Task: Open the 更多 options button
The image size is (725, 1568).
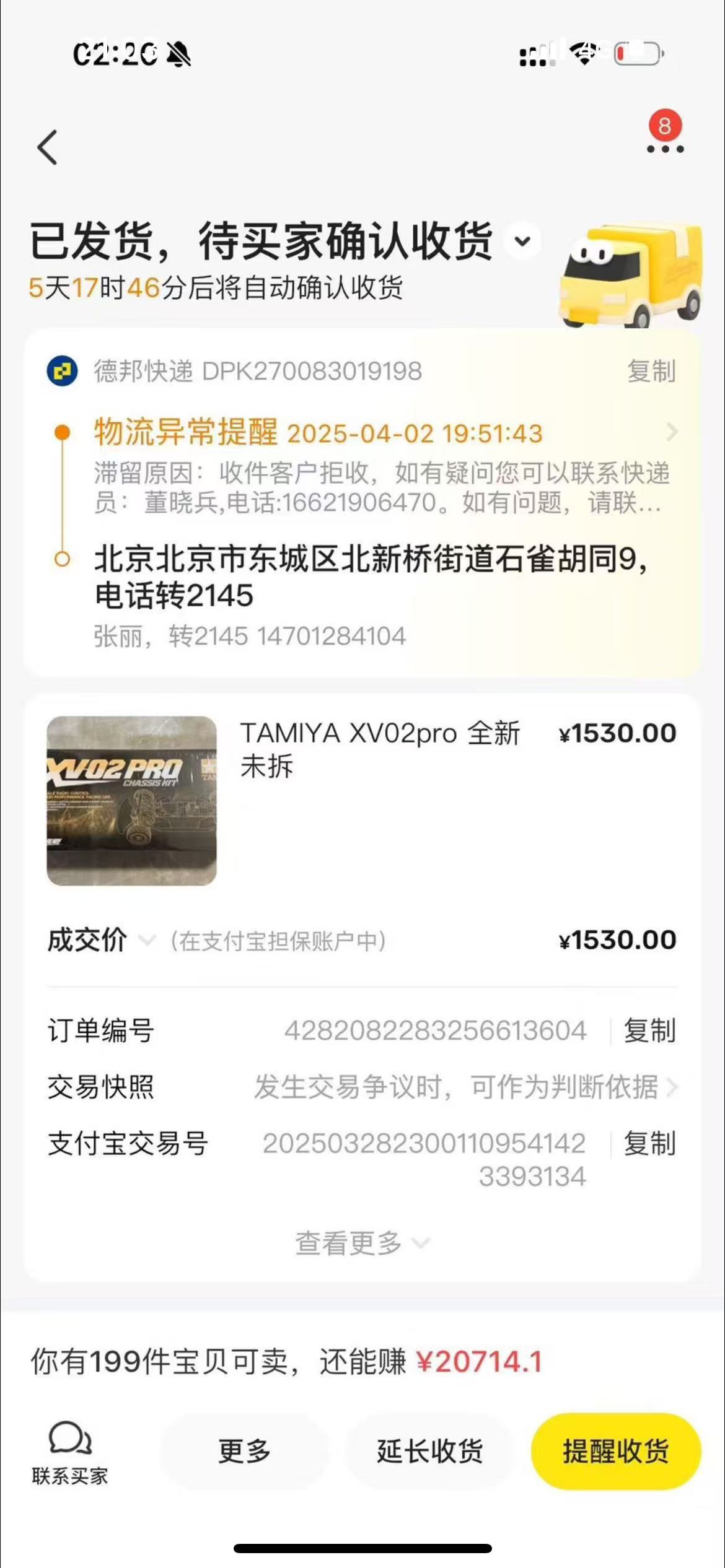Action: click(x=245, y=1451)
